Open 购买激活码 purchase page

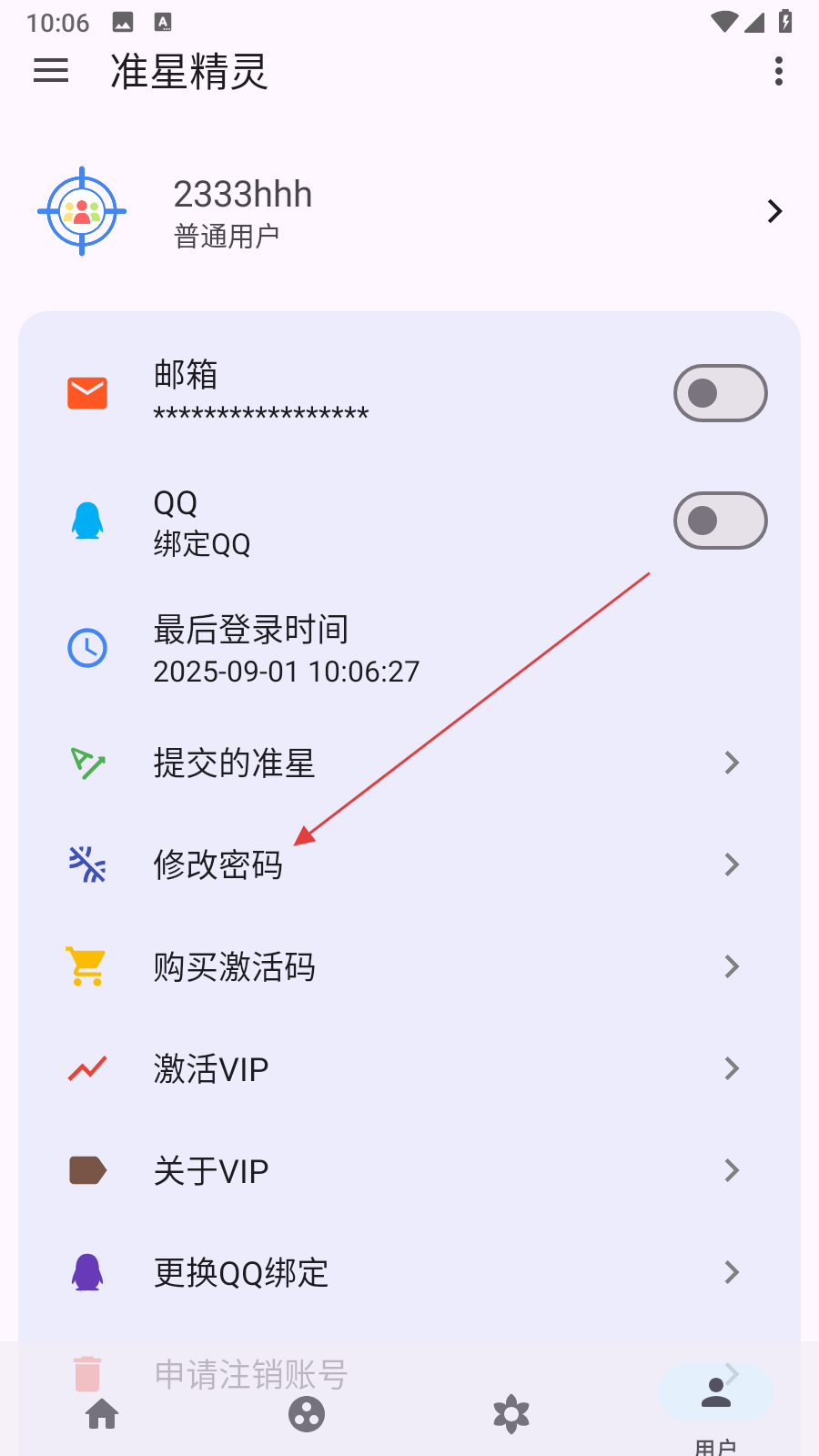(x=409, y=966)
